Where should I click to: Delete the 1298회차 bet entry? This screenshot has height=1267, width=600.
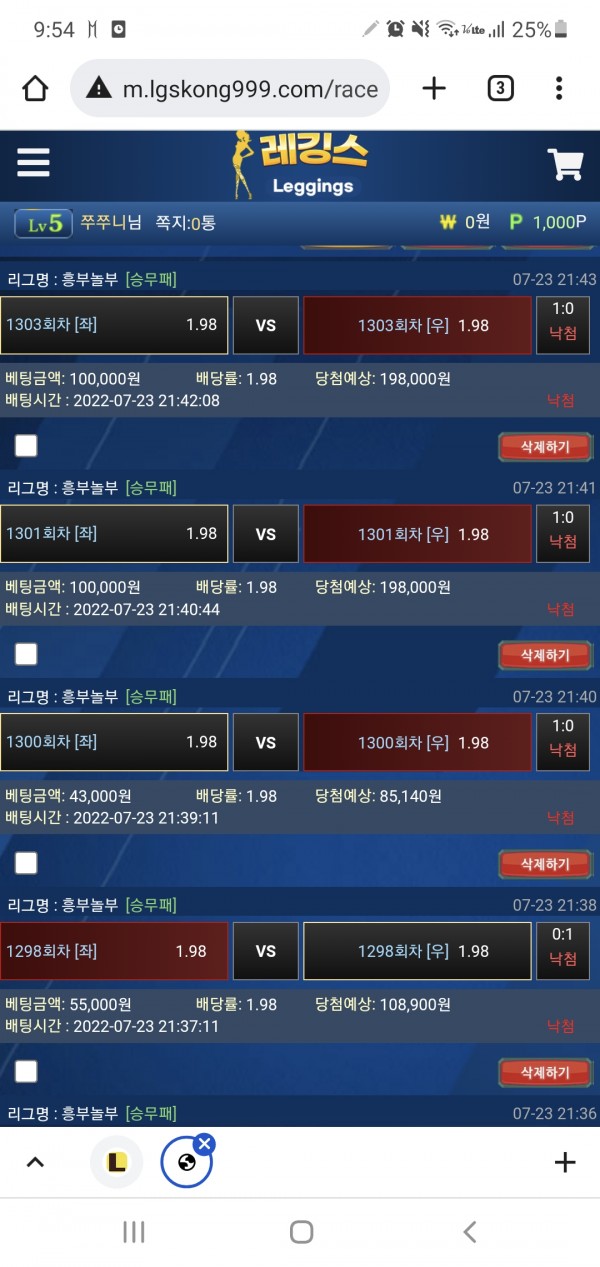click(x=545, y=1072)
